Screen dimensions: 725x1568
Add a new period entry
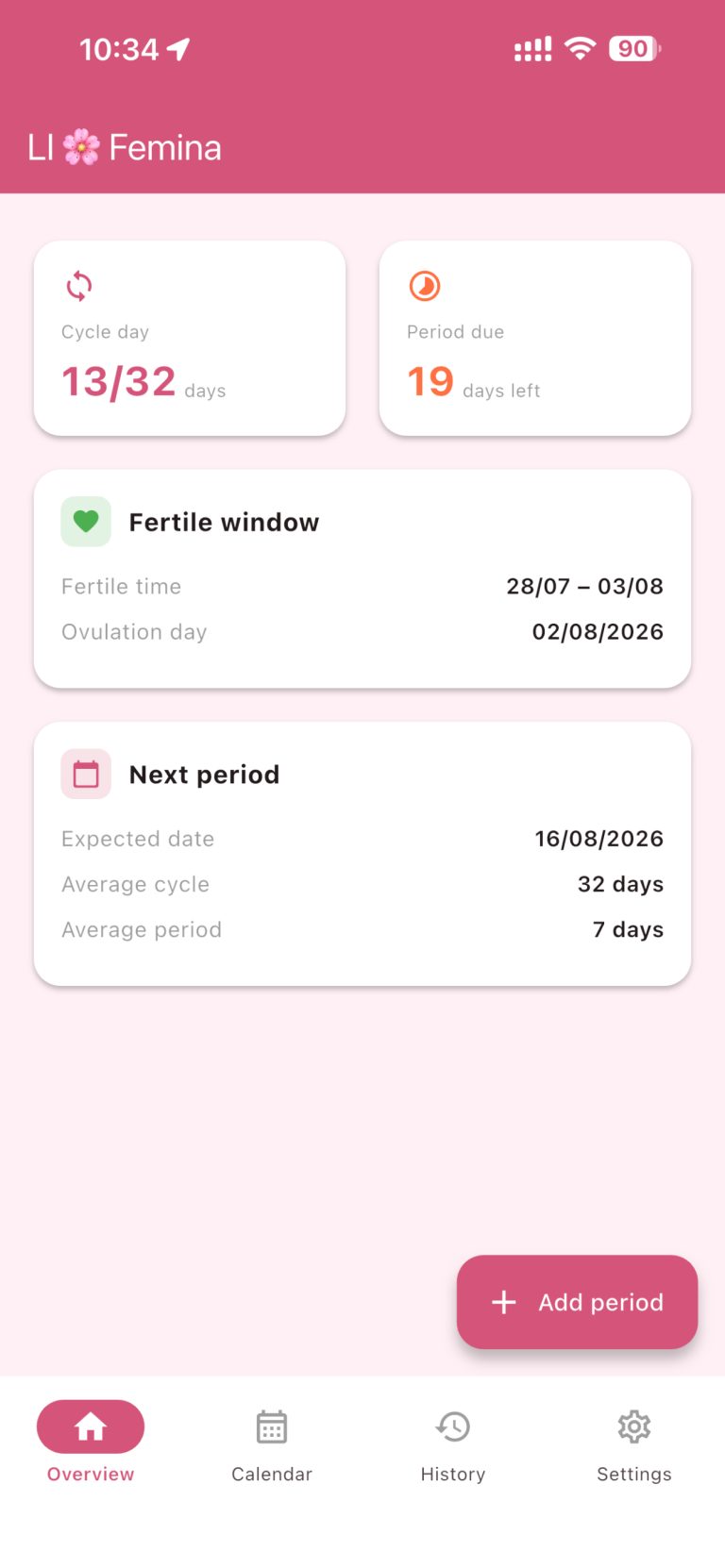(x=577, y=1302)
